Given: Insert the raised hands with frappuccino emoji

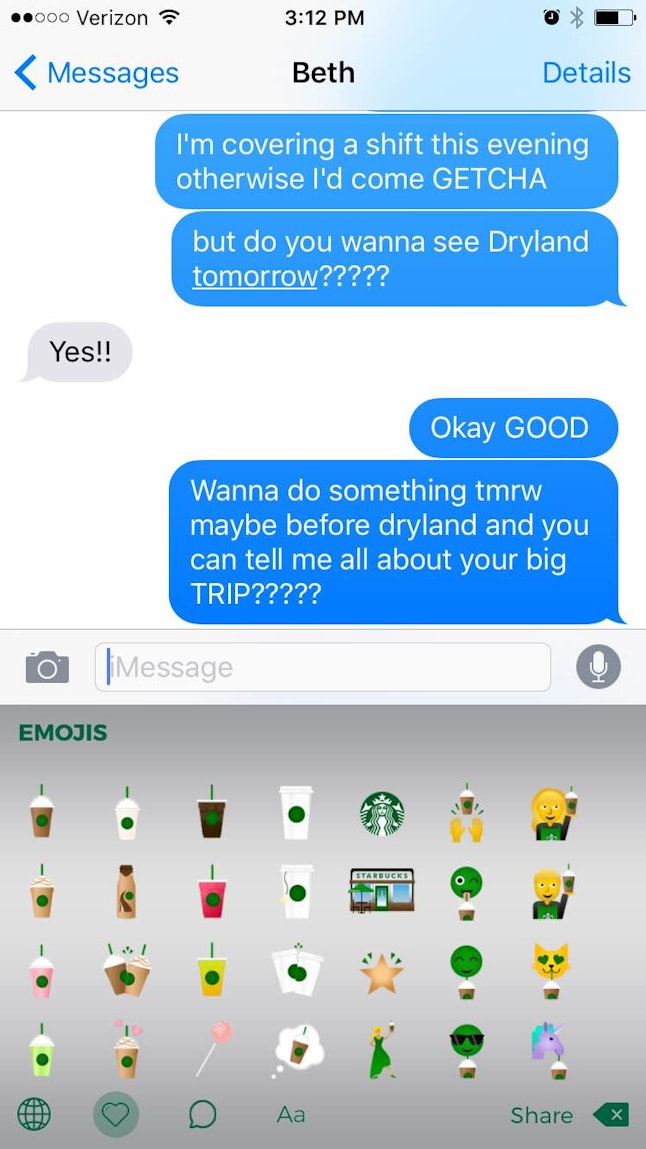Looking at the screenshot, I should (x=466, y=814).
